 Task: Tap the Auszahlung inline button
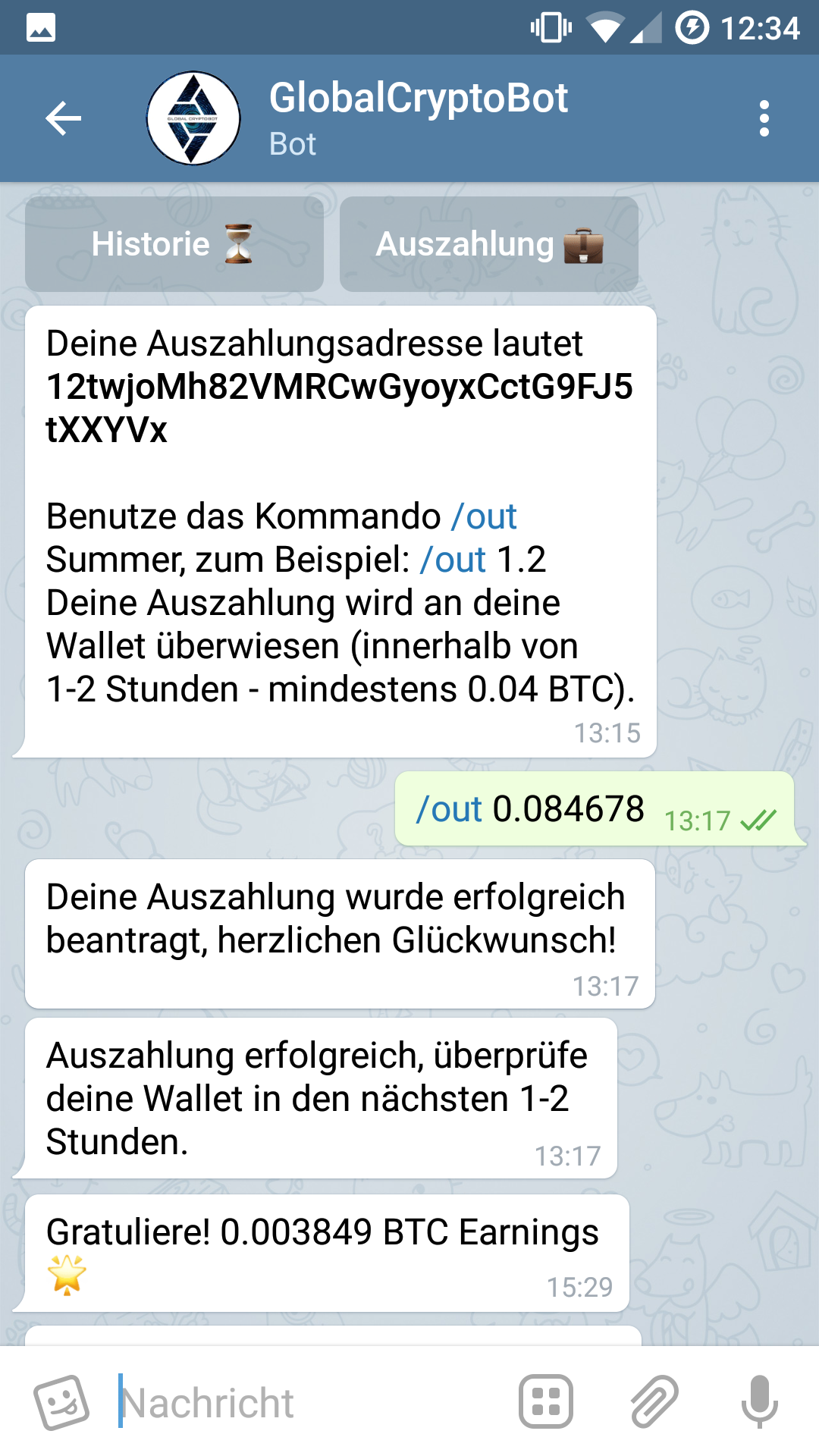pos(488,244)
